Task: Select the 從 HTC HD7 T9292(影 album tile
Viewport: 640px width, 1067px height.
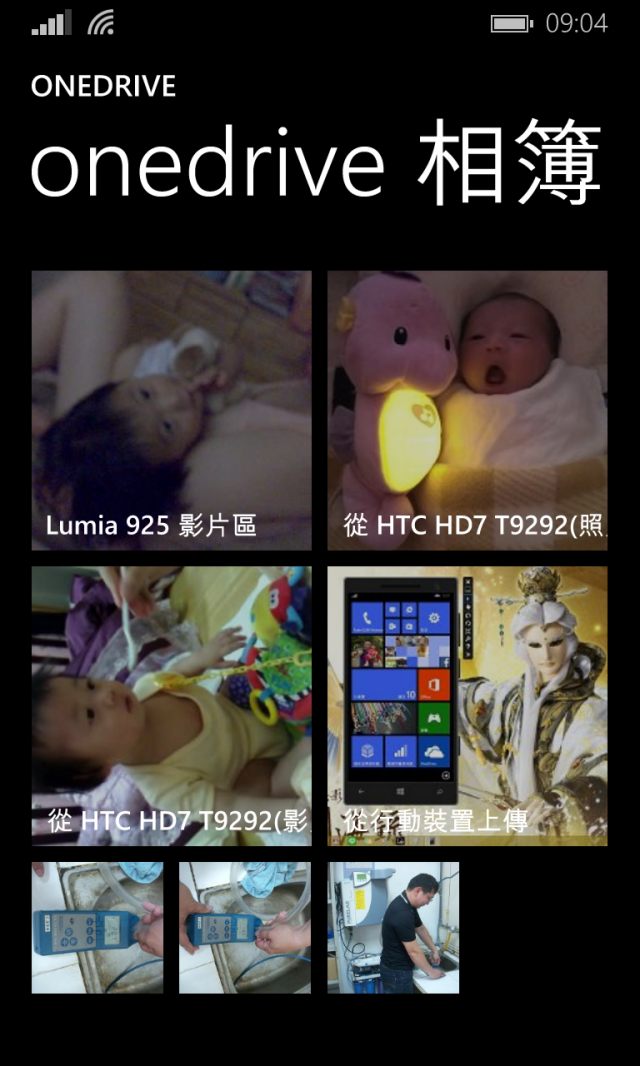Action: tap(171, 706)
